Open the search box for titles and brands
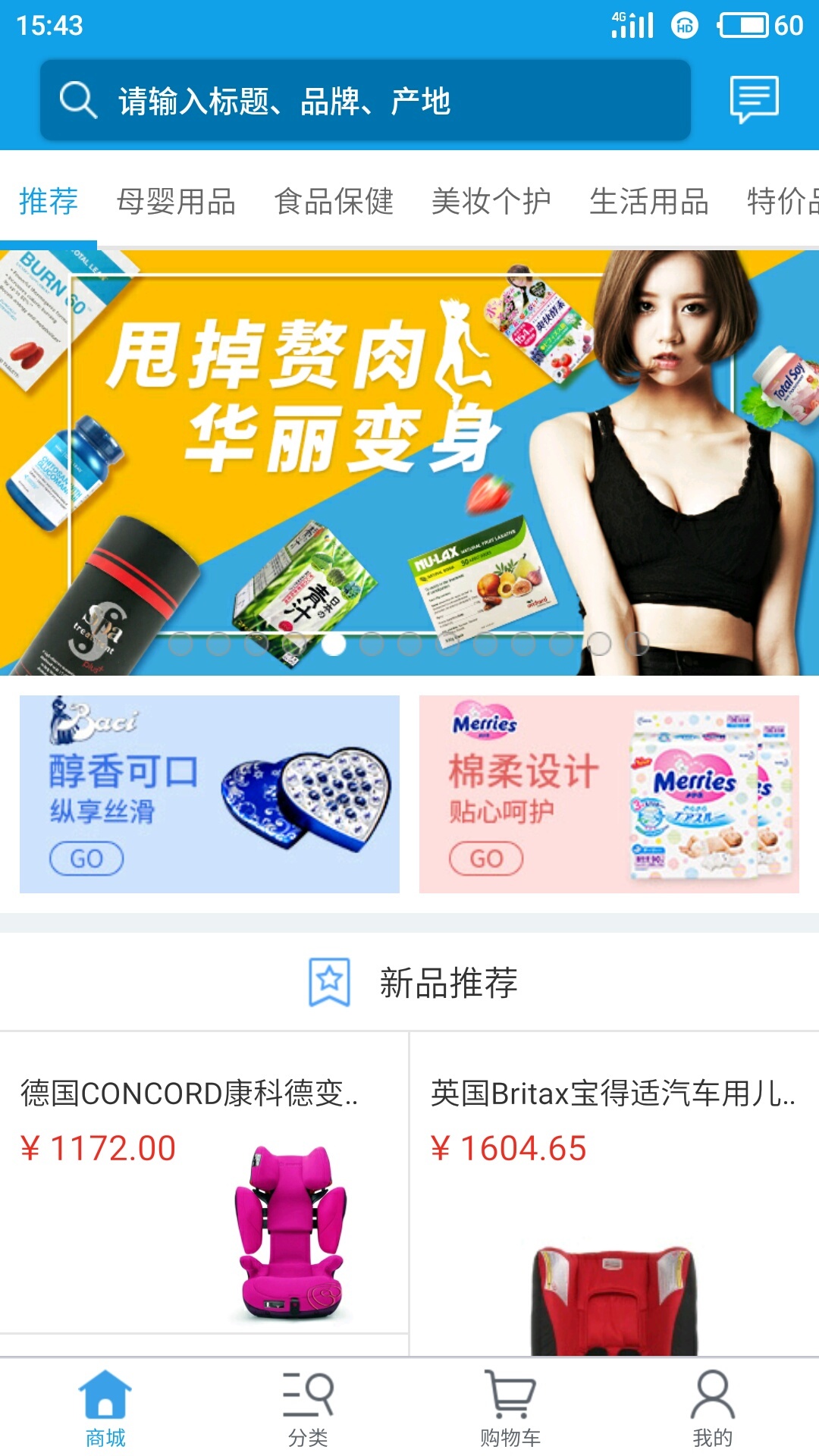The height and width of the screenshot is (1456, 819). [364, 100]
